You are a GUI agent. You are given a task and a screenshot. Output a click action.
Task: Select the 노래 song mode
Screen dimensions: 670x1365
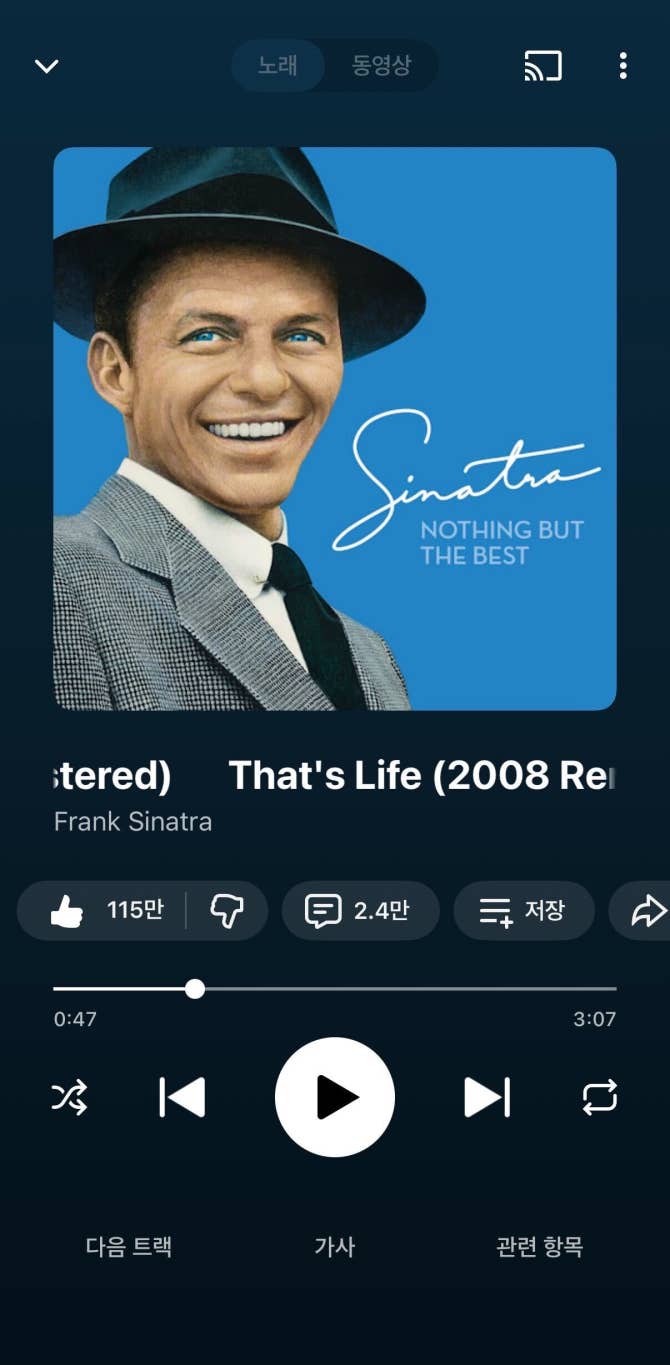coord(278,66)
